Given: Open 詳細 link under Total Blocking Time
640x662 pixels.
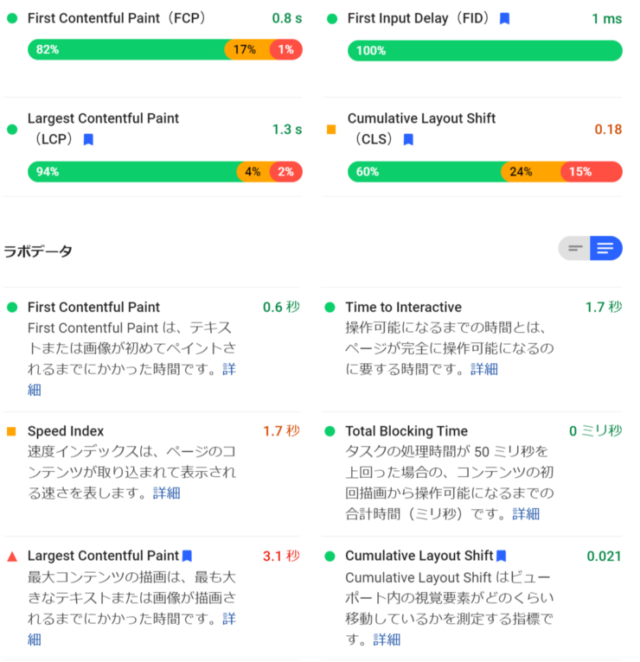Looking at the screenshot, I should [526, 514].
